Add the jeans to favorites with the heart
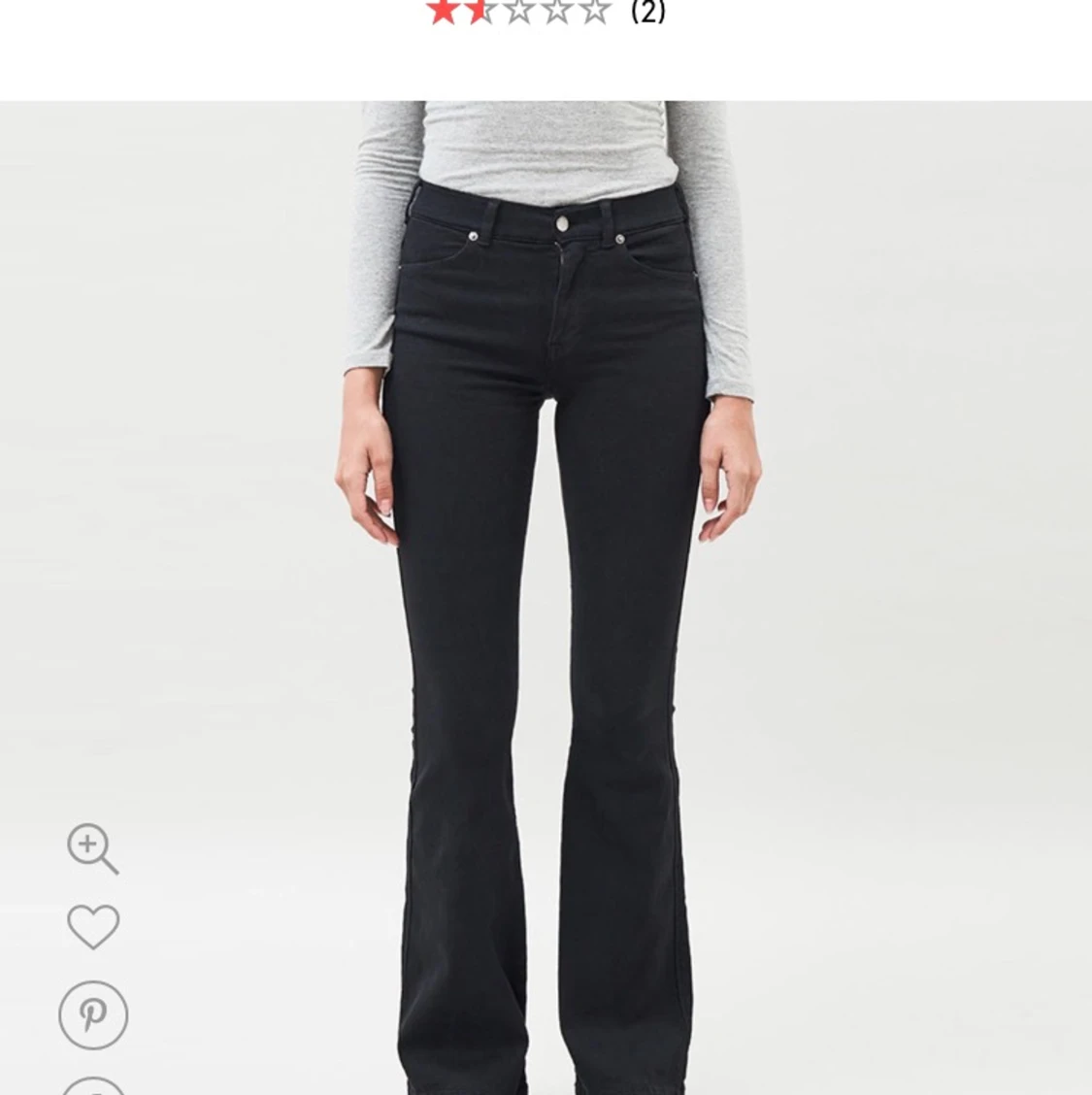The width and height of the screenshot is (1092, 1095). tap(93, 926)
